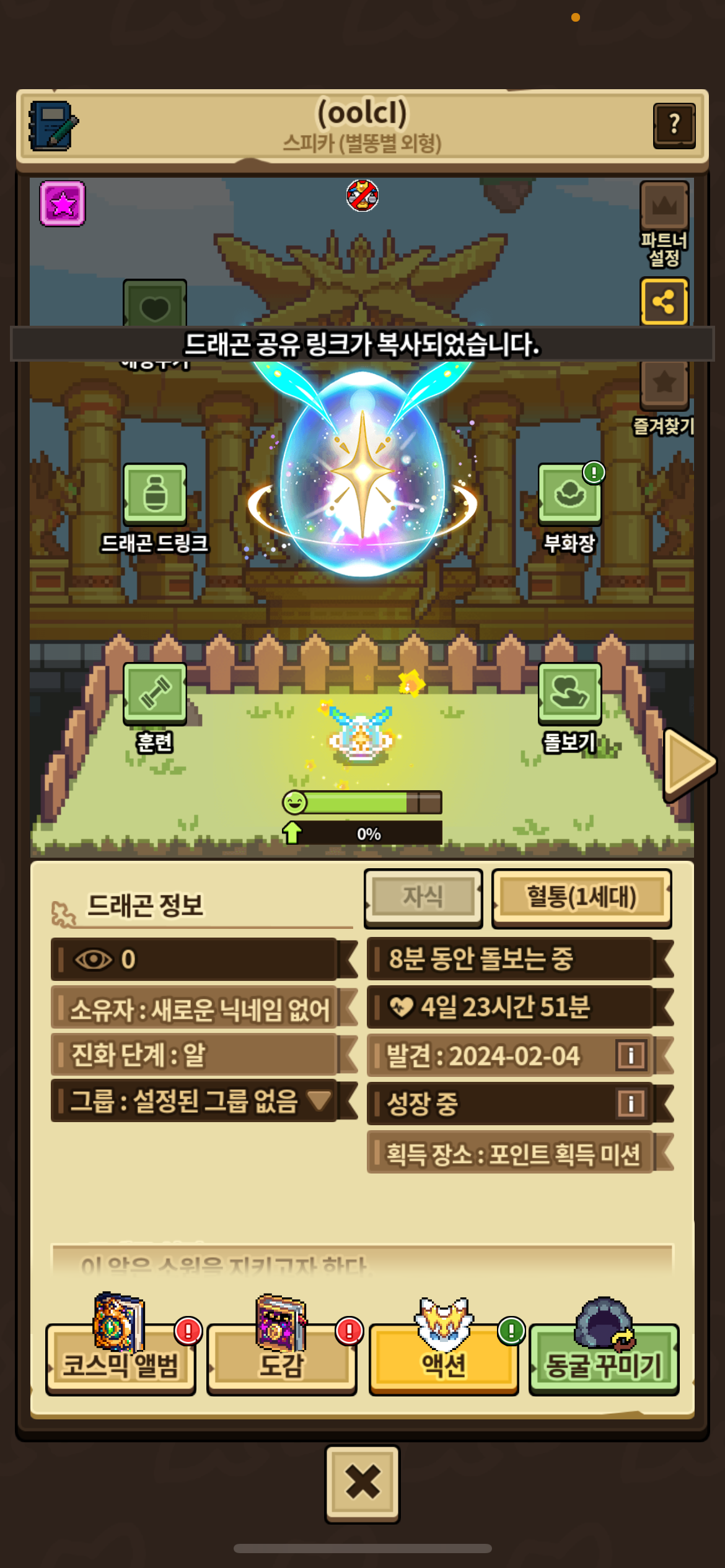The width and height of the screenshot is (725, 1568).
Task: View 혈통(1세대) lineage
Action: coord(581,897)
